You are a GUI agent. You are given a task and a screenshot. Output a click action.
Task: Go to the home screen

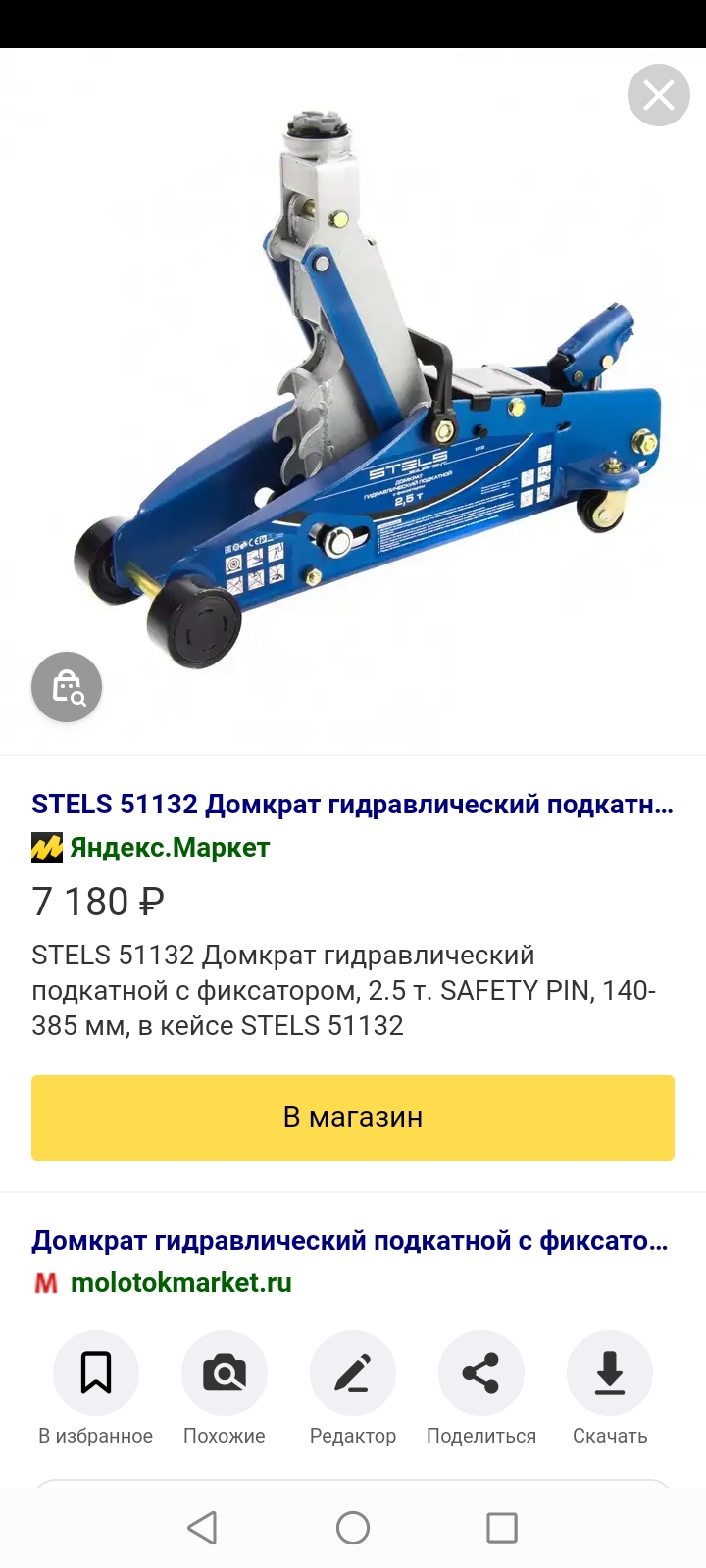click(353, 1527)
